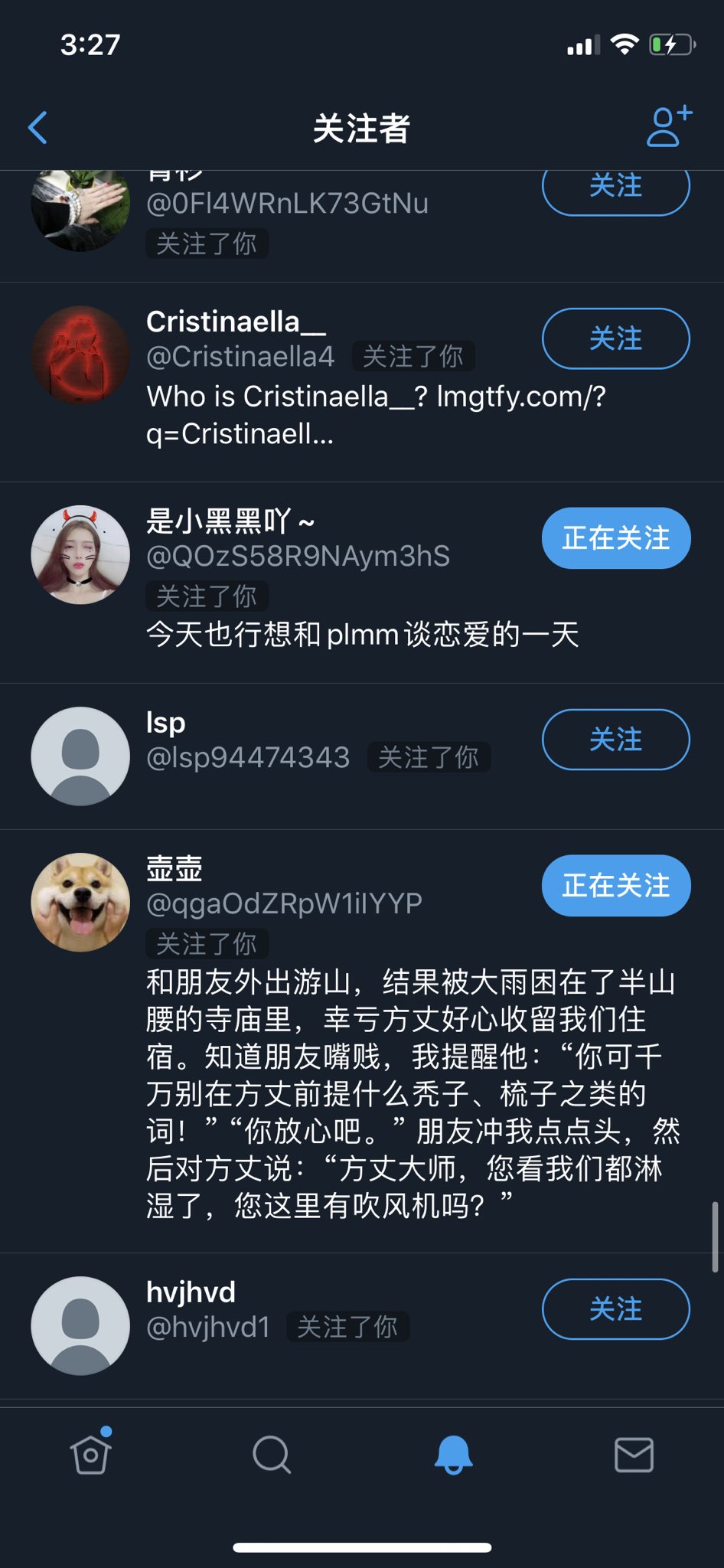Follow Cristinaella__ with the 关注 button
This screenshot has height=1568, width=724.
[x=615, y=338]
